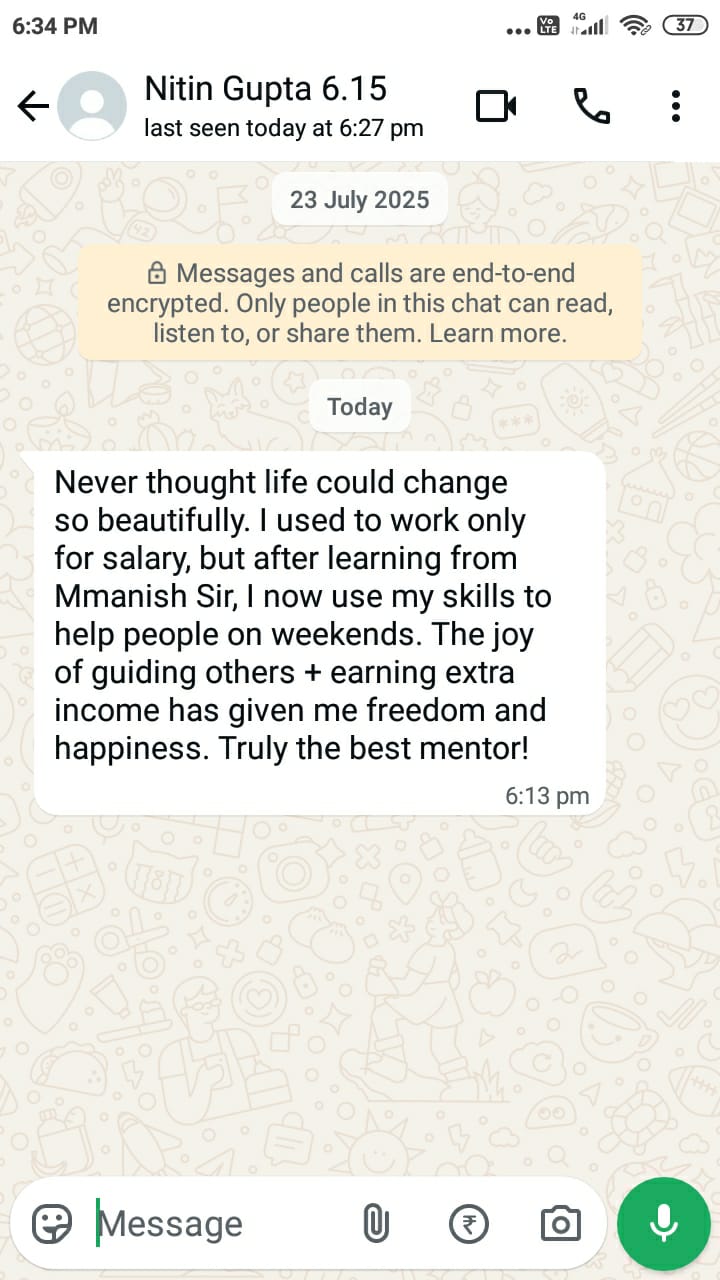Open the rupee payment option
Screen dimensions: 720x1280
click(468, 1223)
